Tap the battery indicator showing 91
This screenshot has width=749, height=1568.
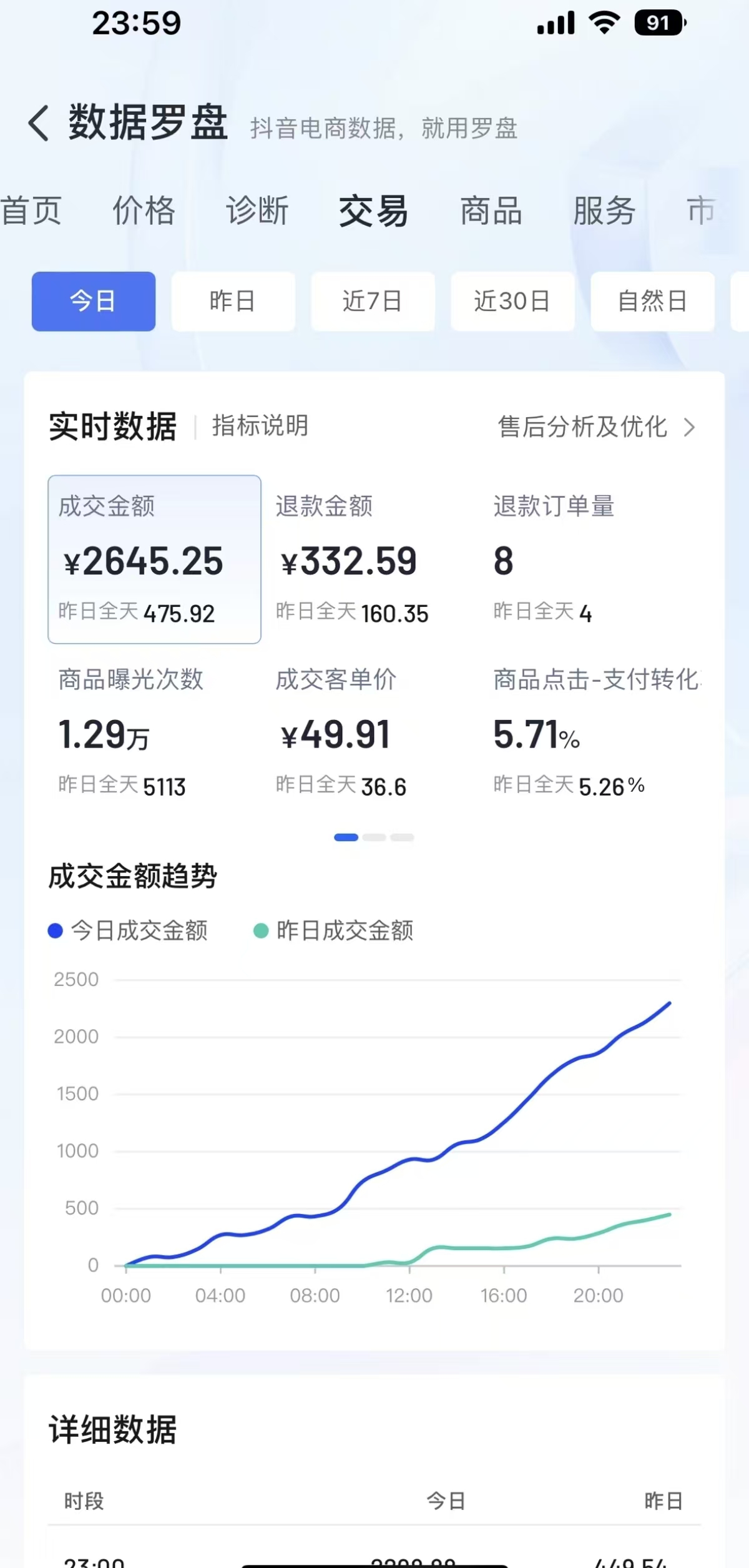pyautogui.click(x=657, y=22)
